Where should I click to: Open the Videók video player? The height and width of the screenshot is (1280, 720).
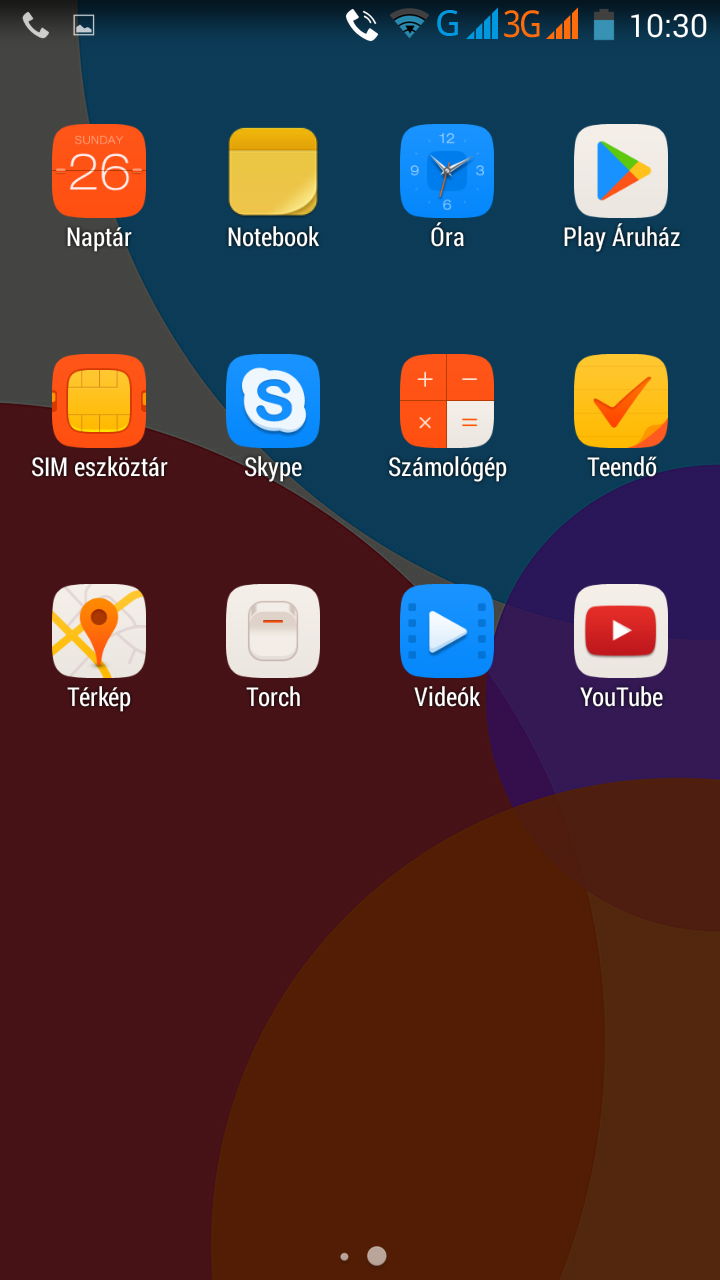pyautogui.click(x=447, y=631)
